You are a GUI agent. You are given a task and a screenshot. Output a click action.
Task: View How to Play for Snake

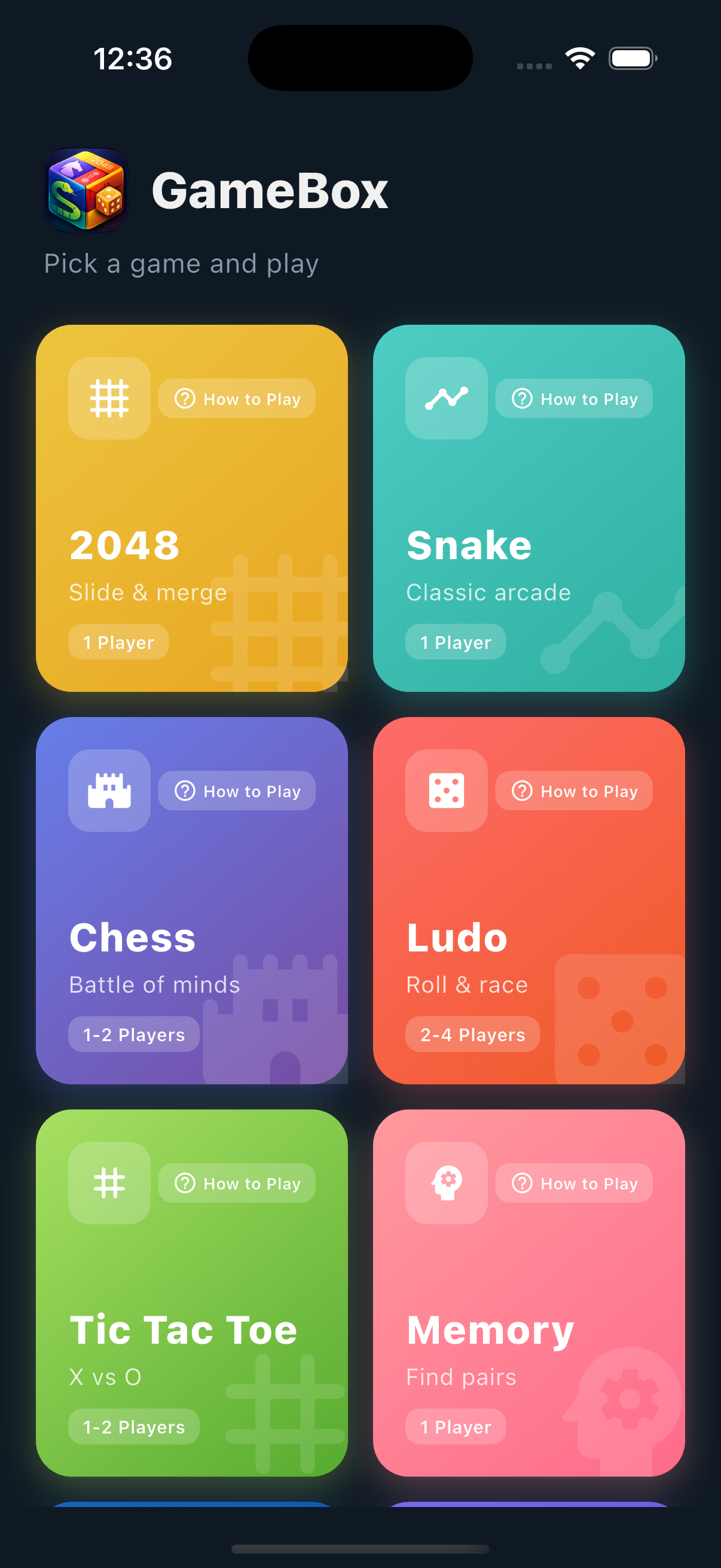coord(574,399)
